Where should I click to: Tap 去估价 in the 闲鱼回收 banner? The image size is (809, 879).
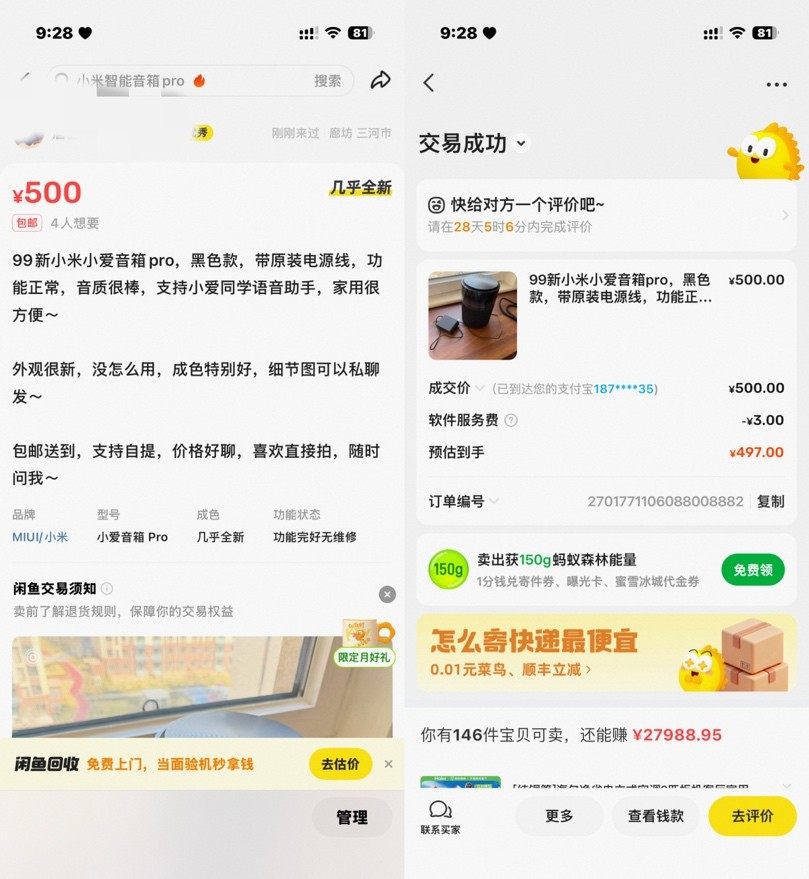click(340, 764)
